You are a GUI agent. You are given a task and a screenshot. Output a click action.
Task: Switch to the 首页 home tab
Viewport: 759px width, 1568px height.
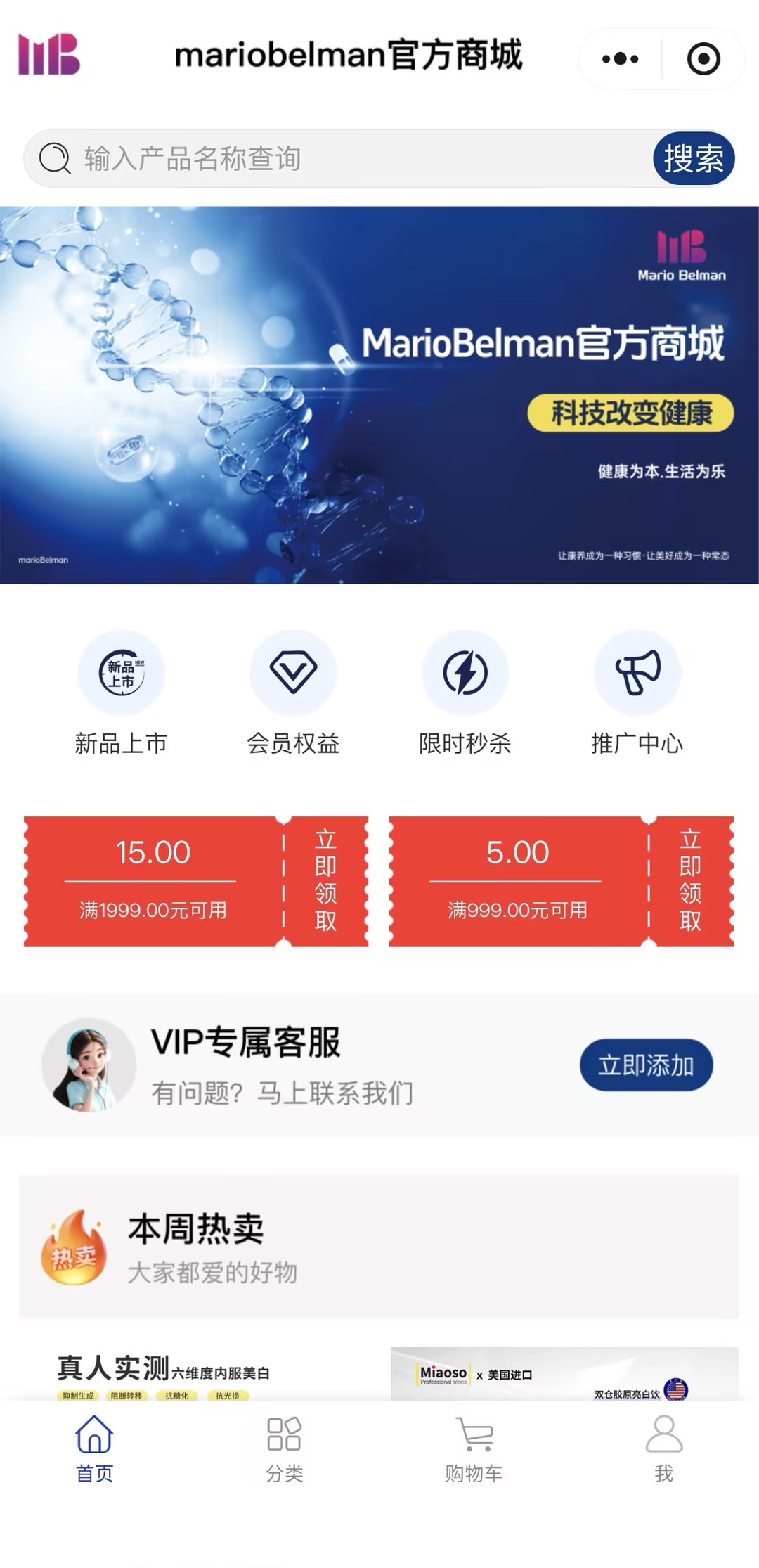pyautogui.click(x=94, y=1448)
